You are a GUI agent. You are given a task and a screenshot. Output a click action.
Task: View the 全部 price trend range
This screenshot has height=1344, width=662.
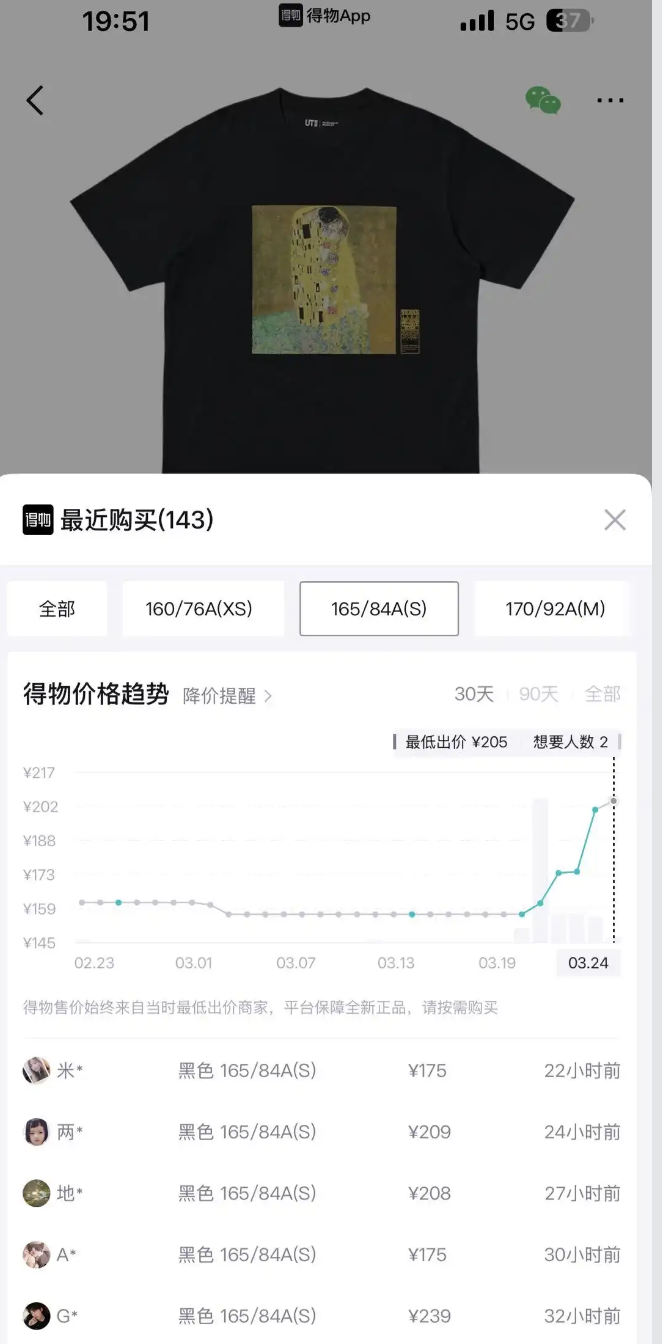[x=602, y=694]
